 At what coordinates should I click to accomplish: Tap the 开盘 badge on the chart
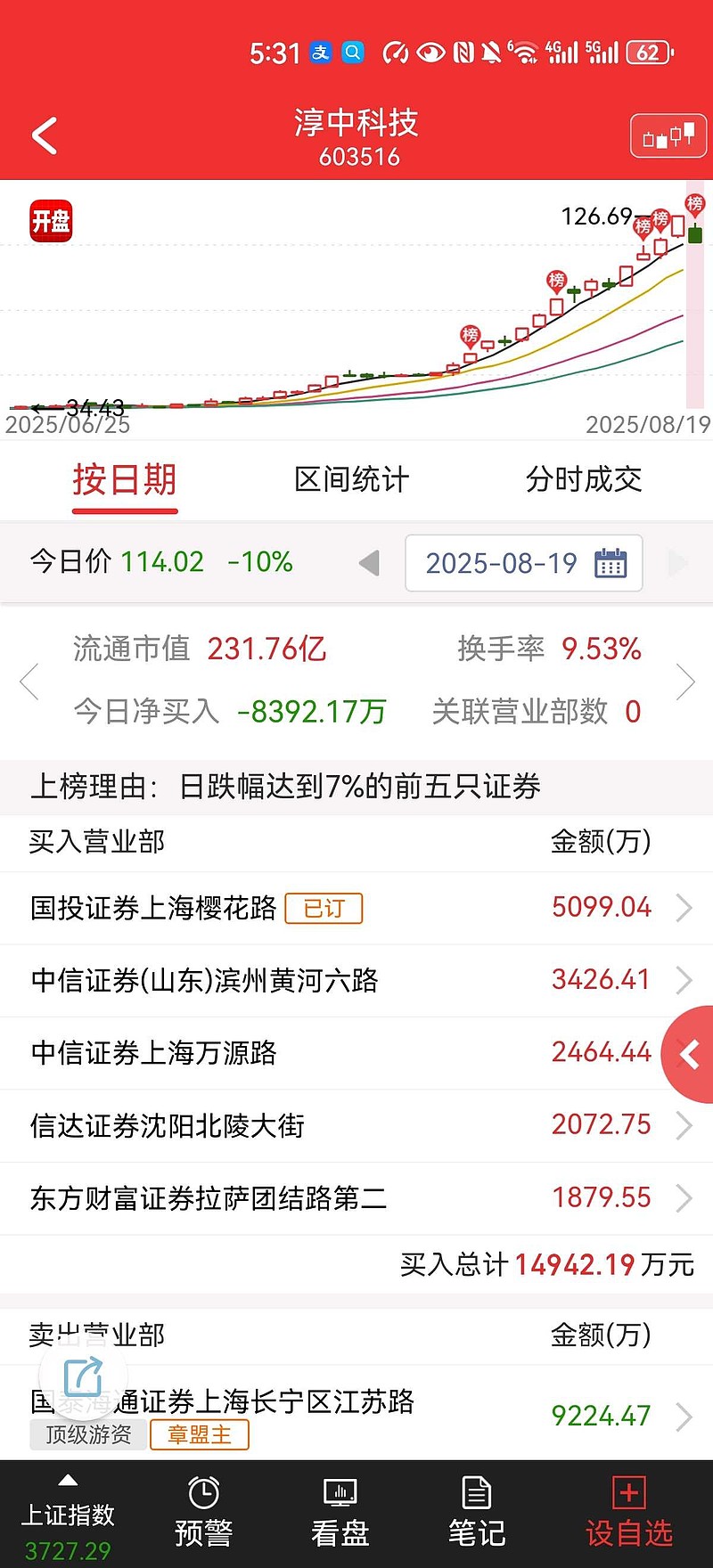tap(51, 221)
